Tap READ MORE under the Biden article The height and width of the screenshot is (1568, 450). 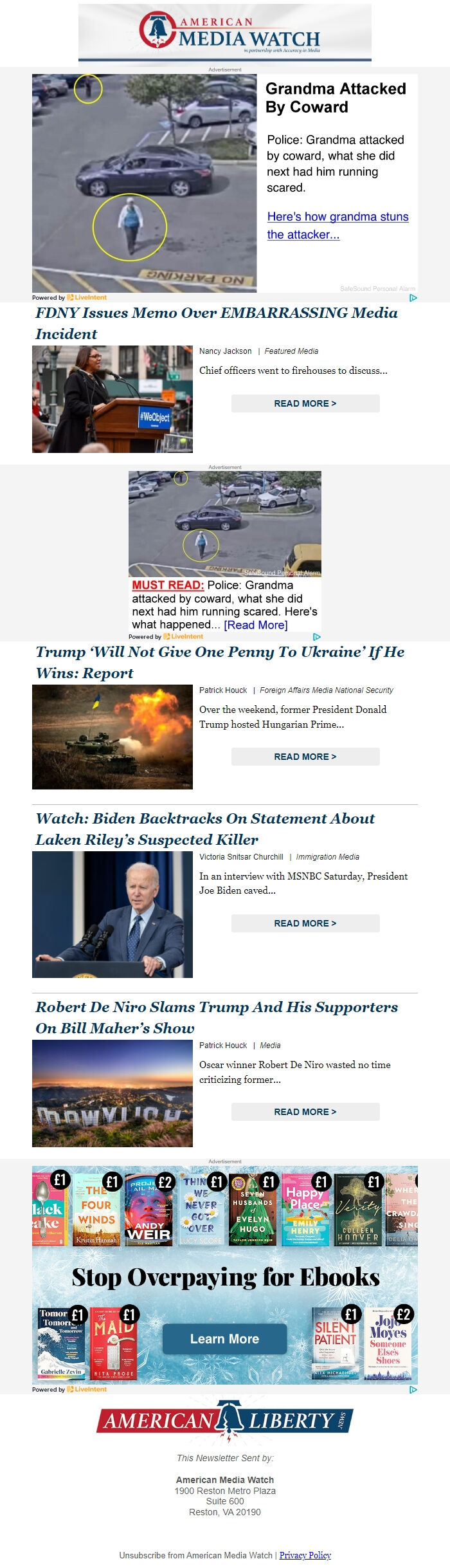click(x=305, y=923)
